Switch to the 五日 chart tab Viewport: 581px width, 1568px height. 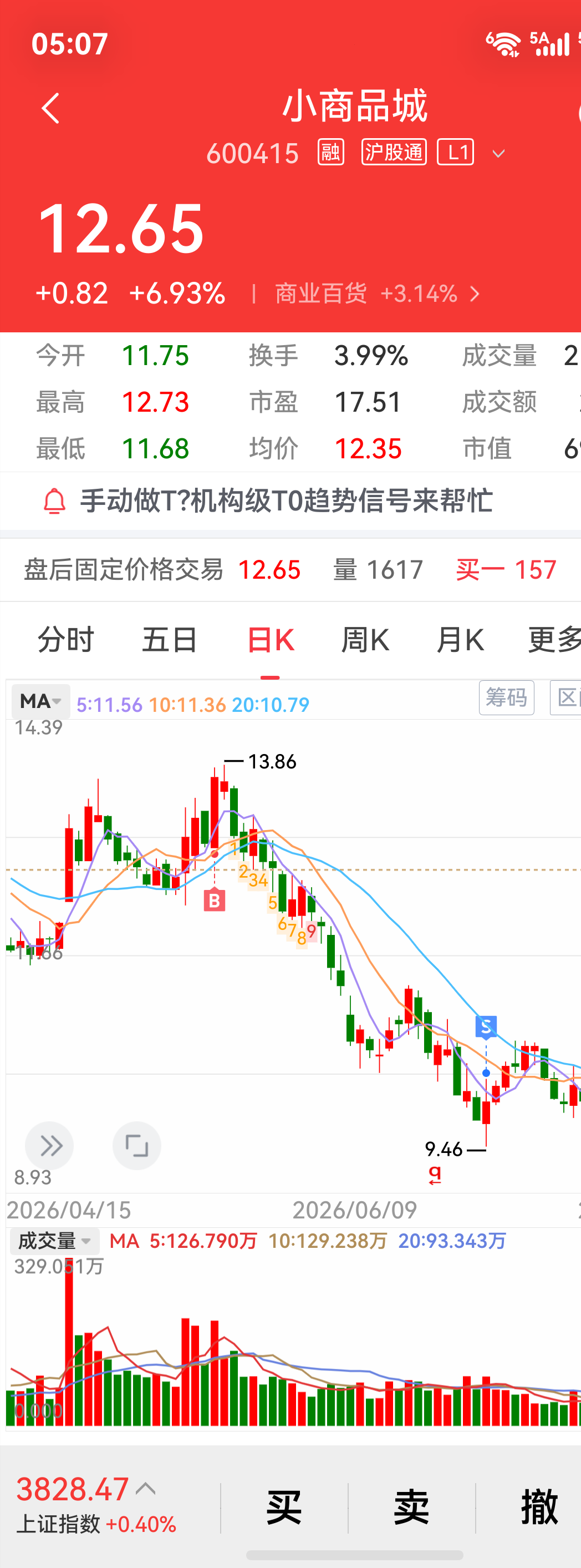[170, 640]
